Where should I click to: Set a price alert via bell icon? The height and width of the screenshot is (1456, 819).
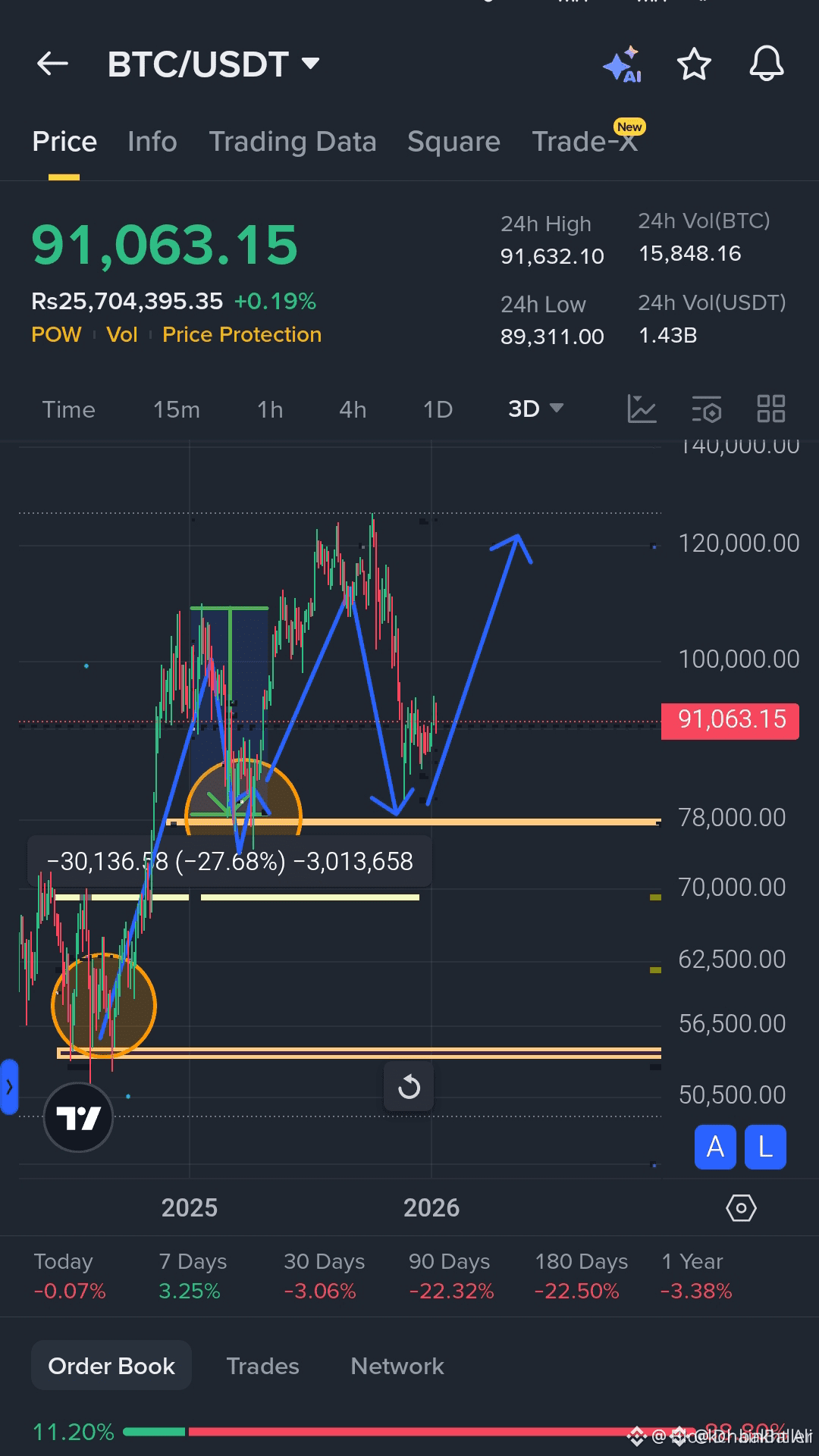pyautogui.click(x=766, y=64)
